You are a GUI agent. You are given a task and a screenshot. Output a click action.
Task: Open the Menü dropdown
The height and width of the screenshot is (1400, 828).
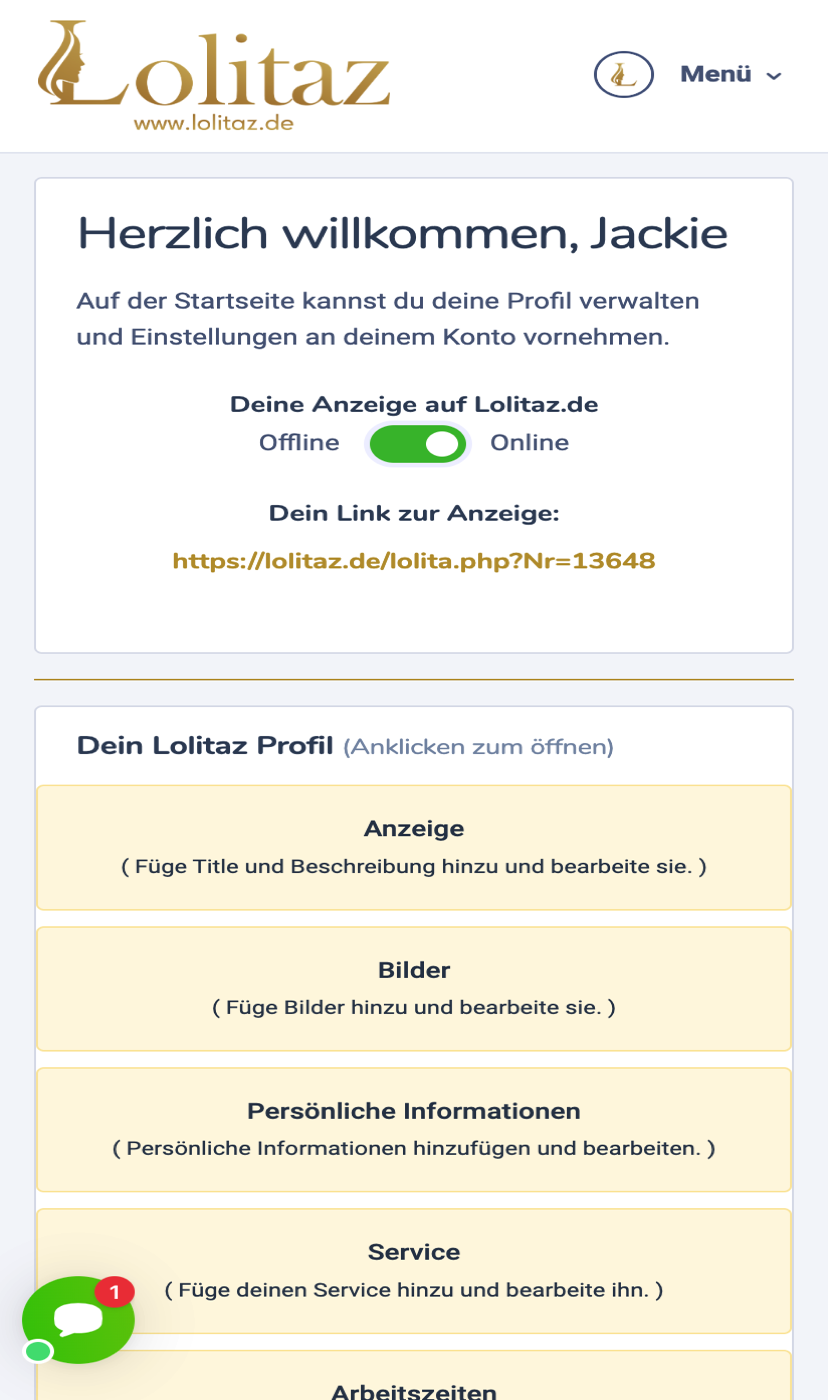730,75
